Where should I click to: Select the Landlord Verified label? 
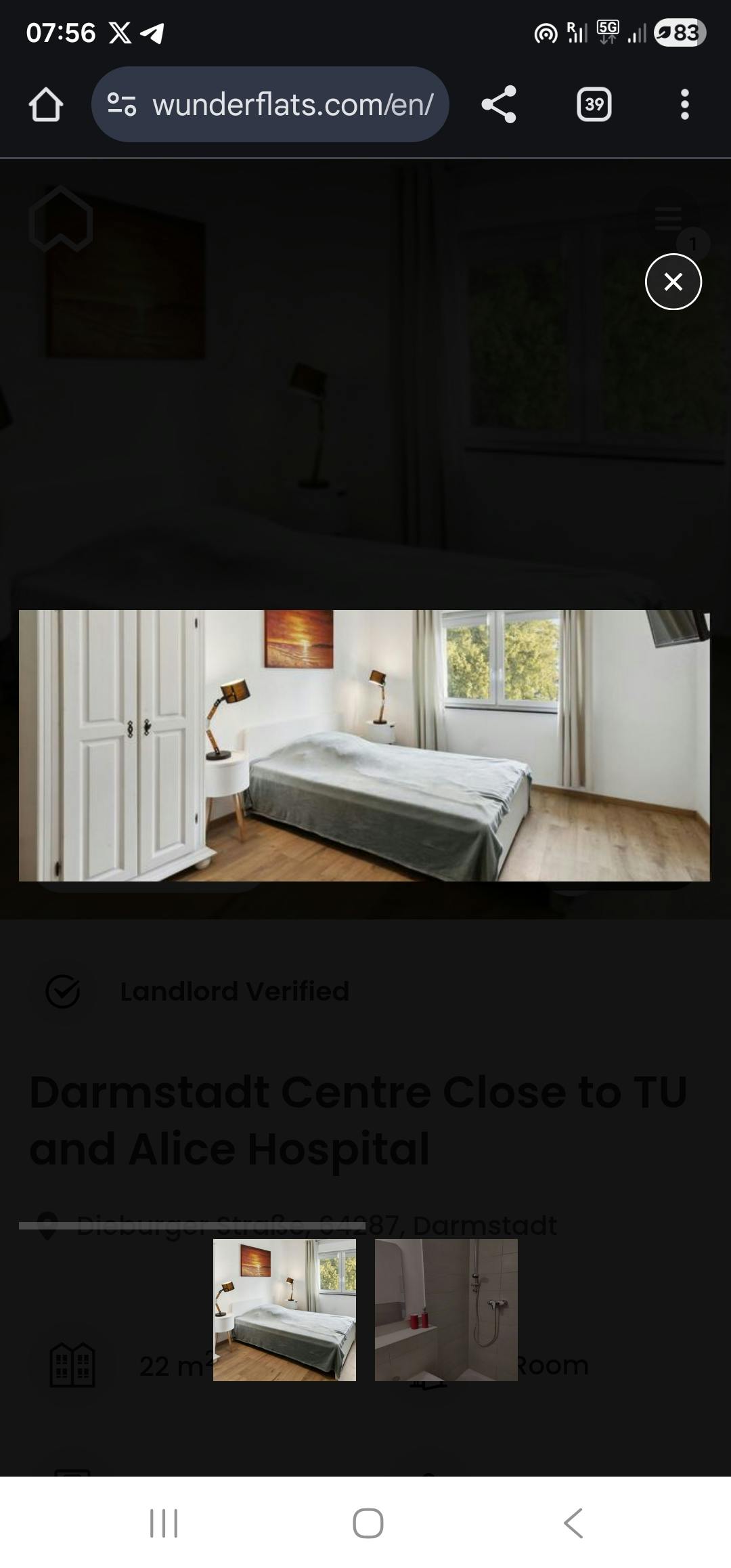(x=234, y=992)
